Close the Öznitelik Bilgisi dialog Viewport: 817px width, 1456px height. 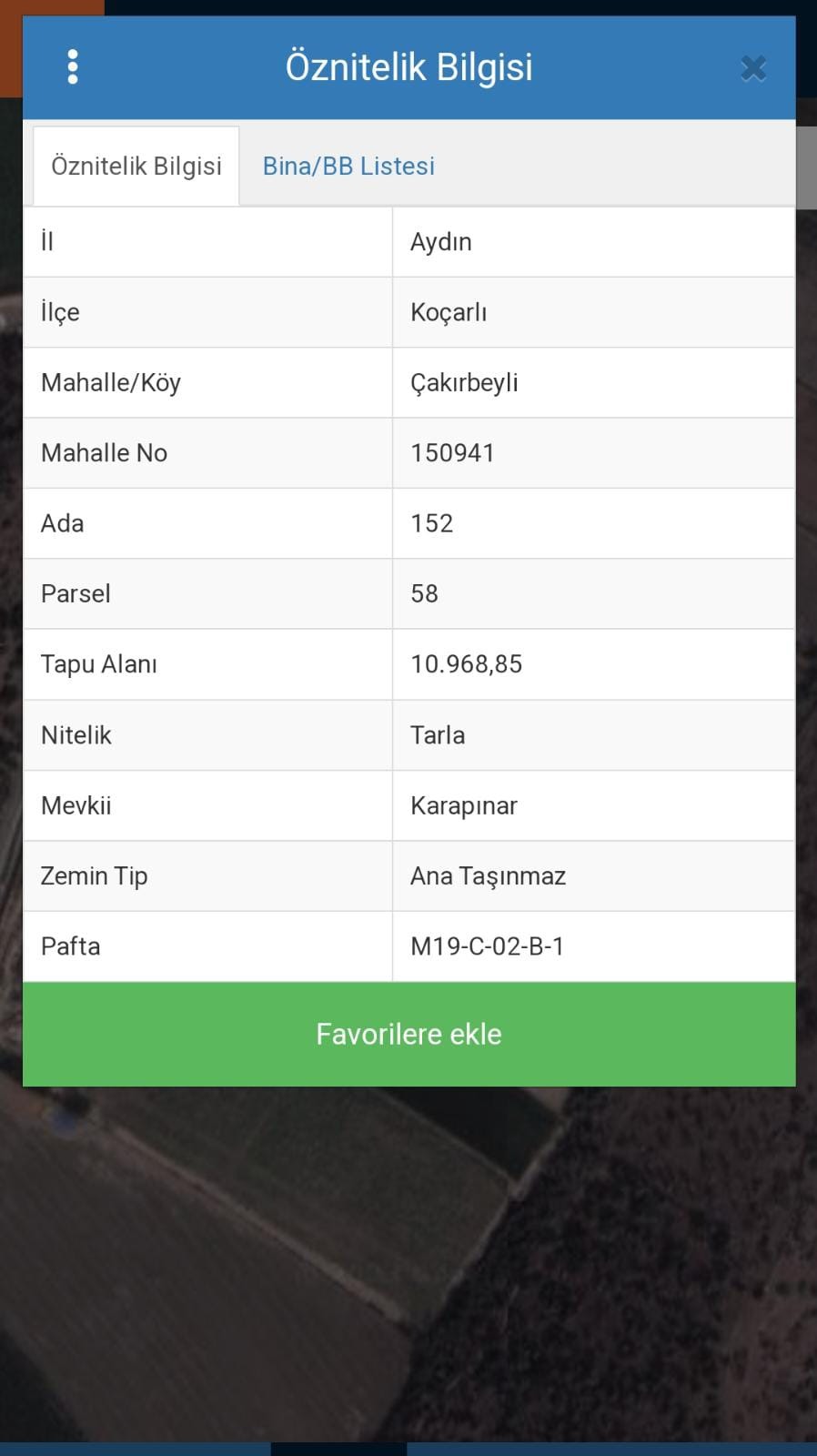tap(753, 68)
